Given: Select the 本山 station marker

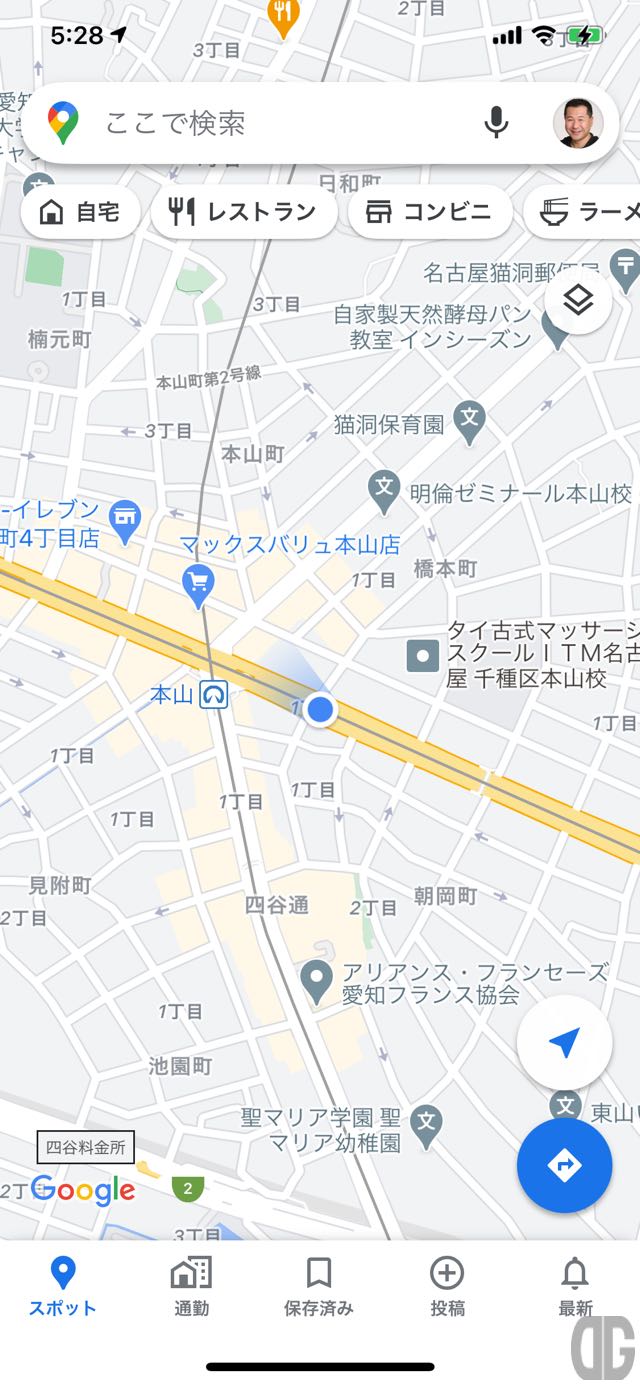Looking at the screenshot, I should [x=213, y=694].
